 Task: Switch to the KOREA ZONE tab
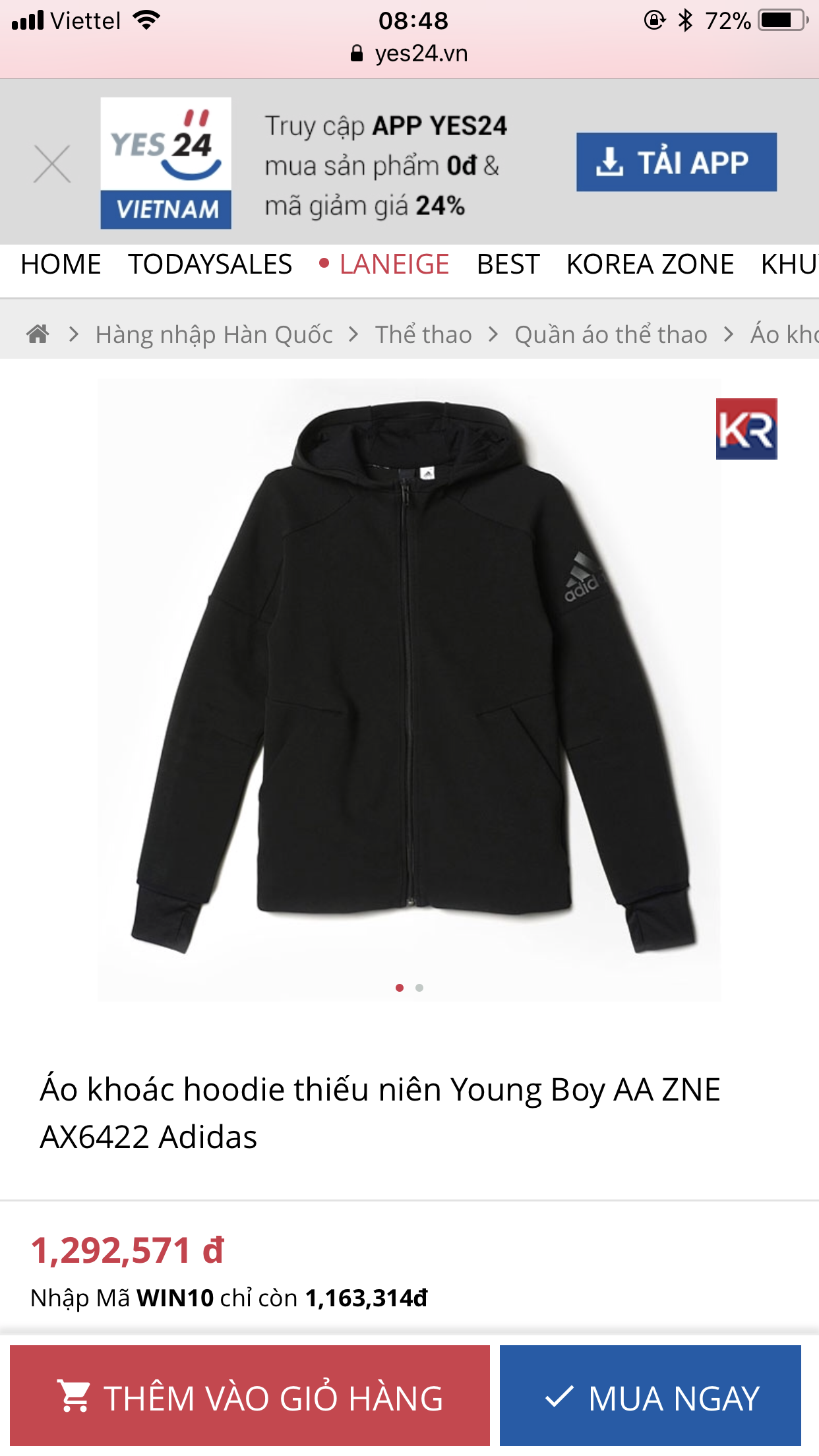click(650, 264)
